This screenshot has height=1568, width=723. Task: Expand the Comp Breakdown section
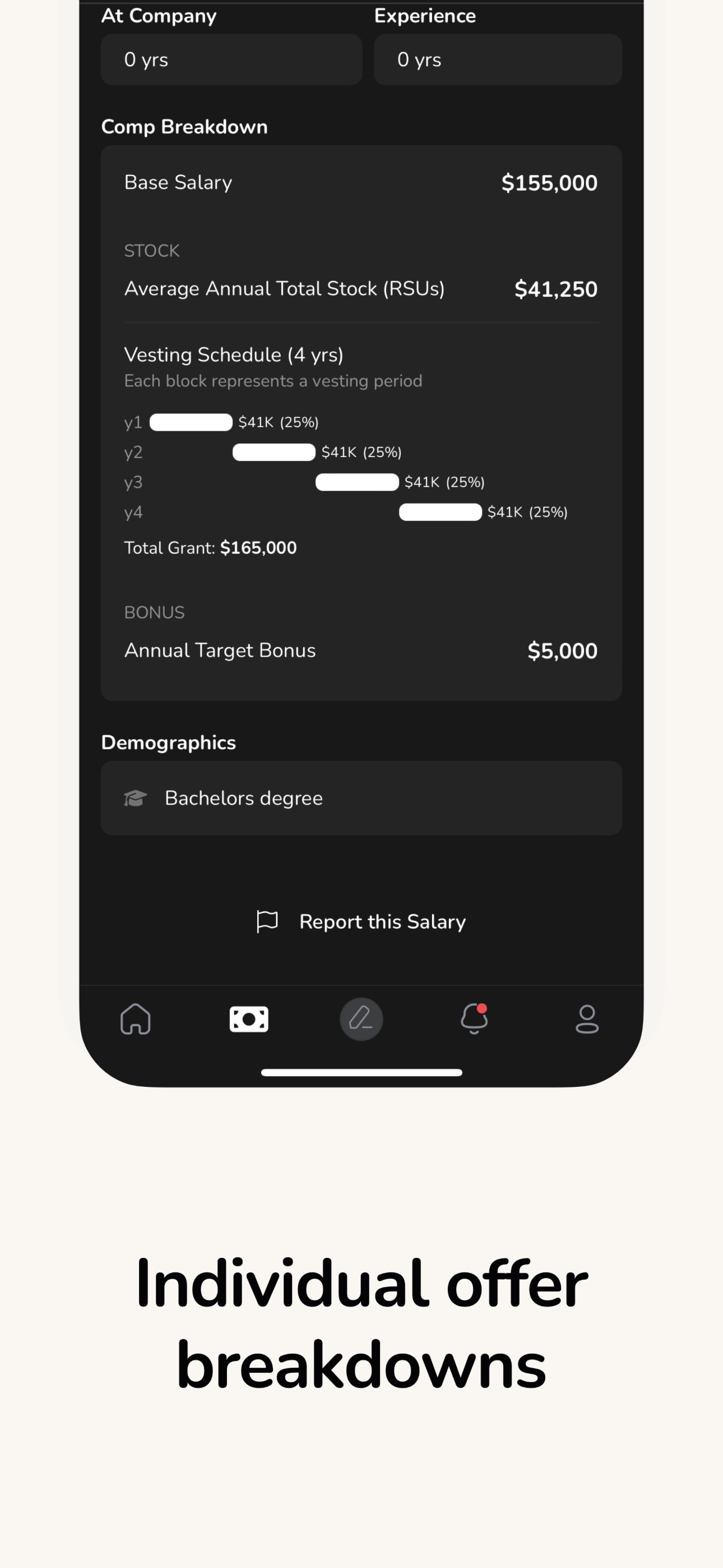tap(184, 126)
